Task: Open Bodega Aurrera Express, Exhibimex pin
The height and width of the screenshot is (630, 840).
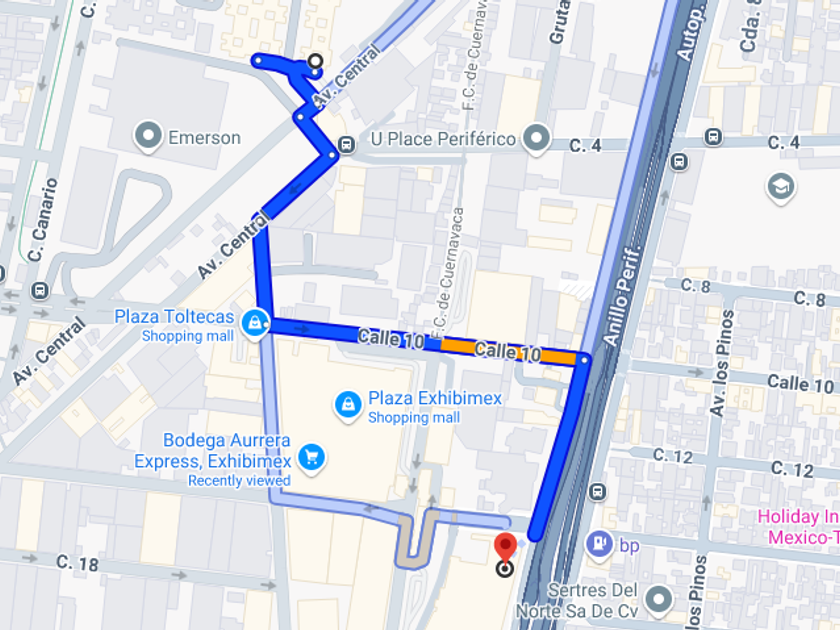Action: point(311,459)
